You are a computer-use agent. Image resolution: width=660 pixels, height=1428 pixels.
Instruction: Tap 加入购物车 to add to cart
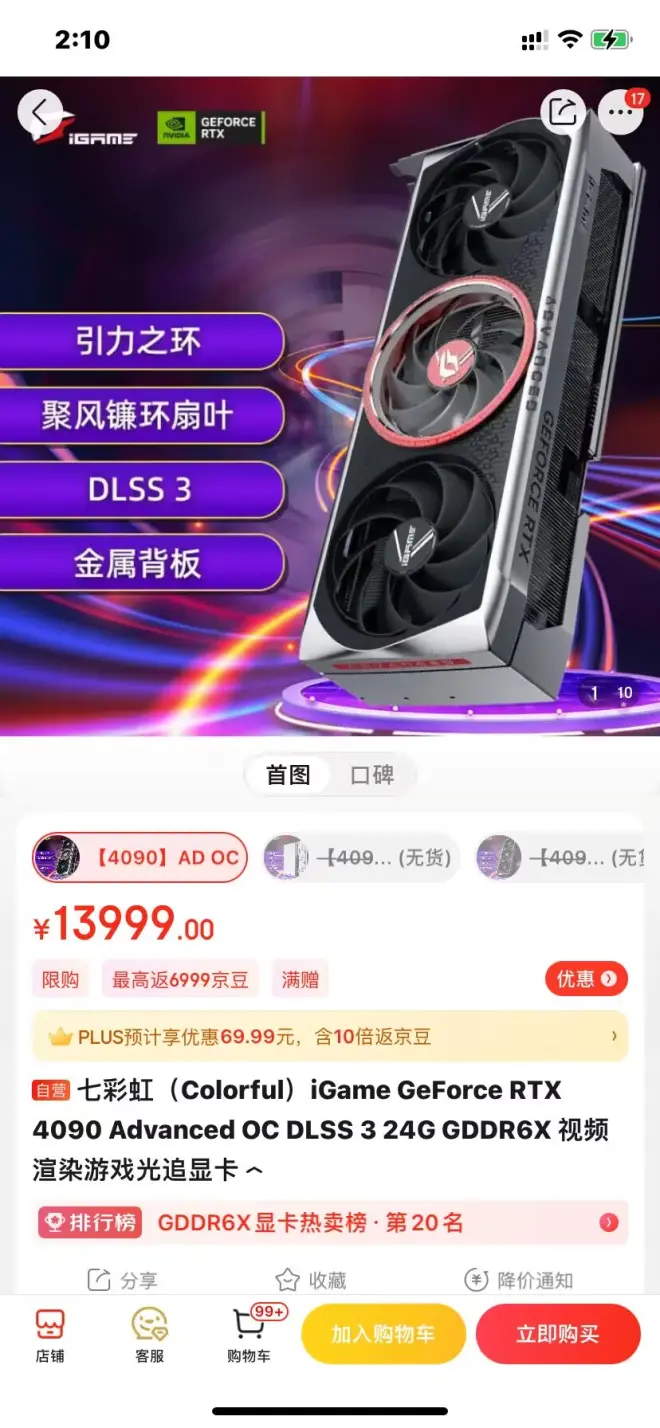[x=383, y=1334]
